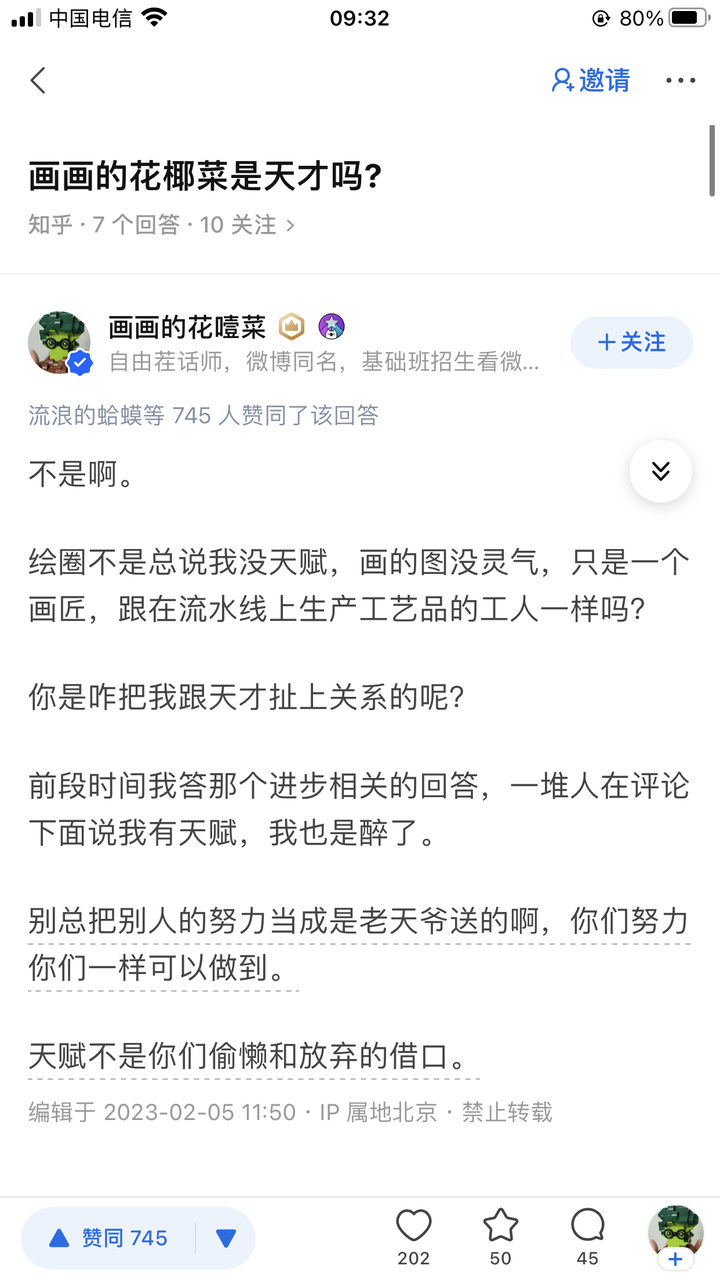The image size is (720, 1280).
Task: Open the answer author's avatar
Action: pyautogui.click(x=60, y=342)
